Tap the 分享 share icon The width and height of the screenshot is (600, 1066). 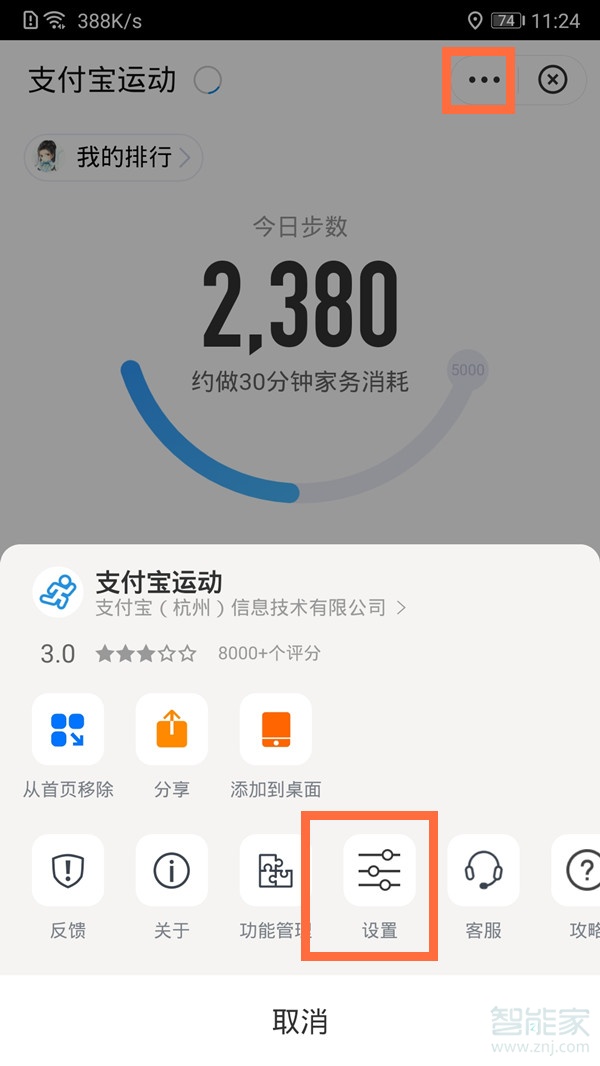coord(172,730)
